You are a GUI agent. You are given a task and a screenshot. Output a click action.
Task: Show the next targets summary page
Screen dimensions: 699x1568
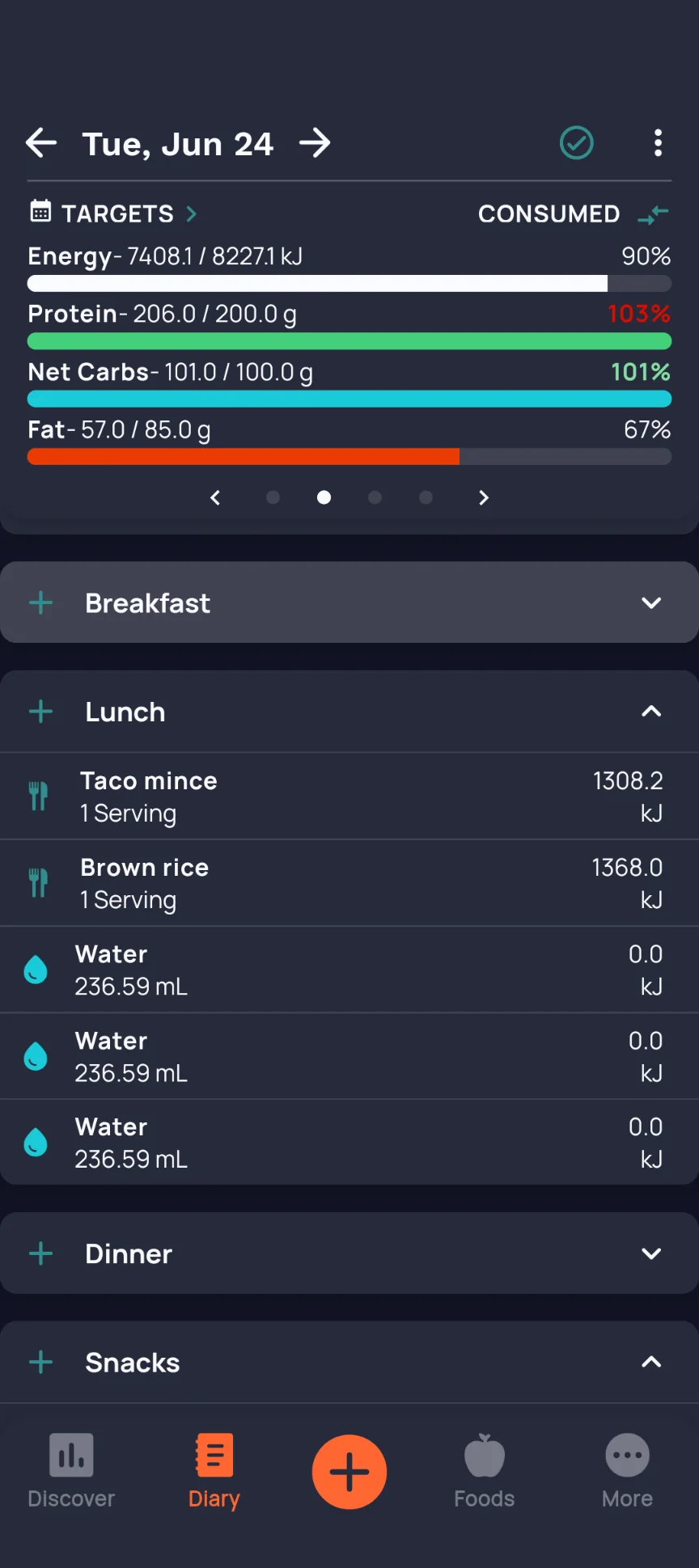click(483, 497)
